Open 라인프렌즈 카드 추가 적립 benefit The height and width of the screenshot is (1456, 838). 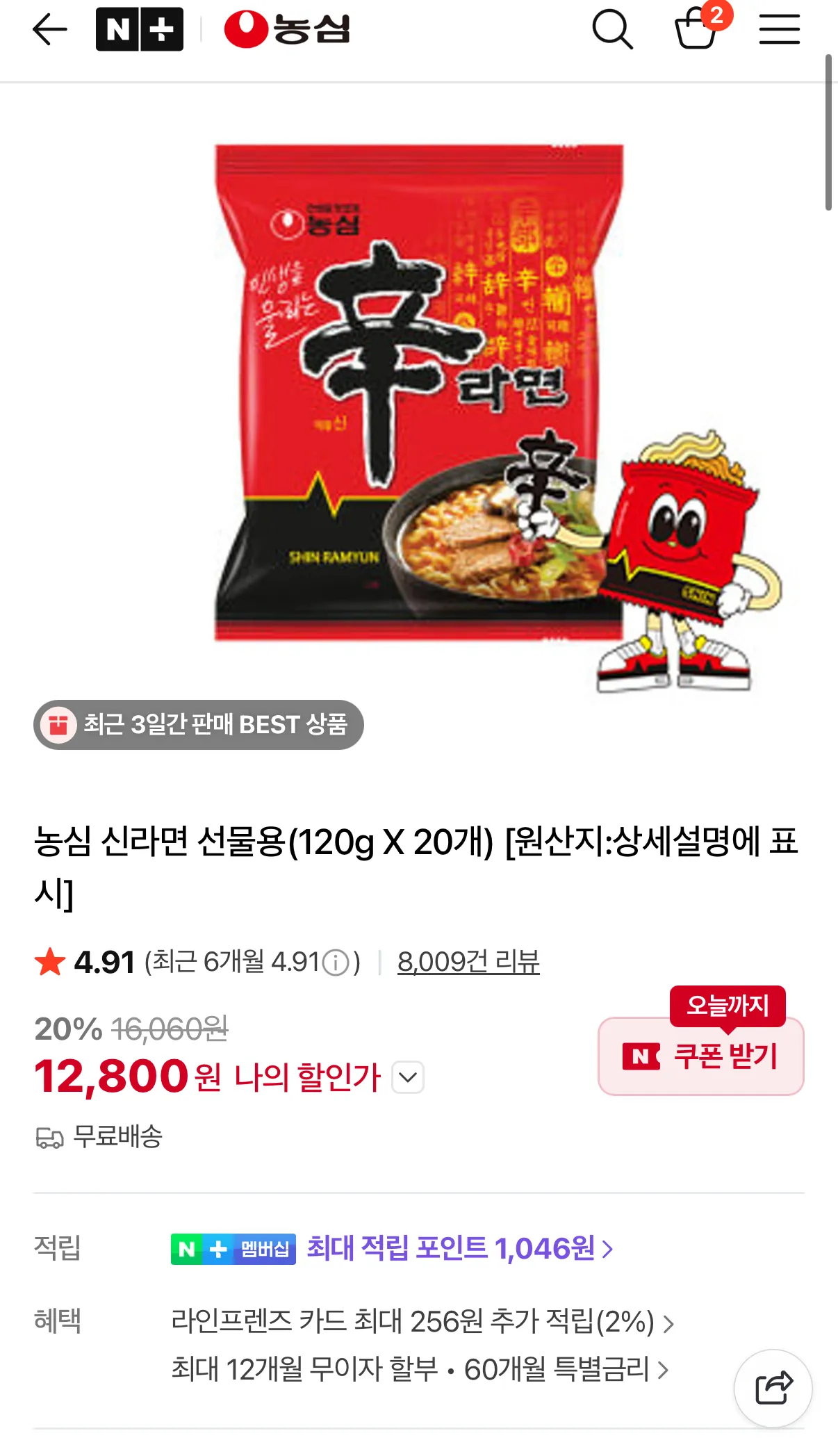coord(422,1323)
